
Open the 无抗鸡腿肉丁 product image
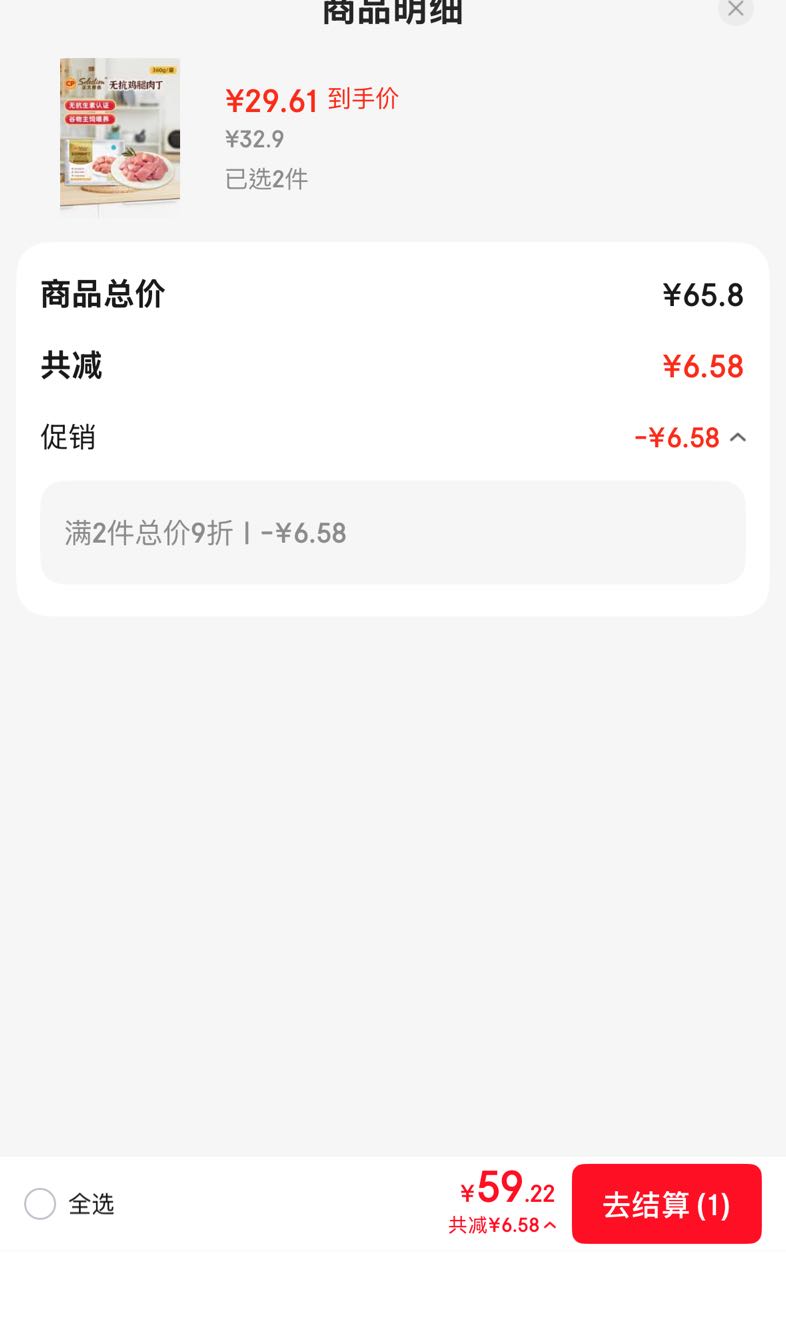tap(120, 134)
